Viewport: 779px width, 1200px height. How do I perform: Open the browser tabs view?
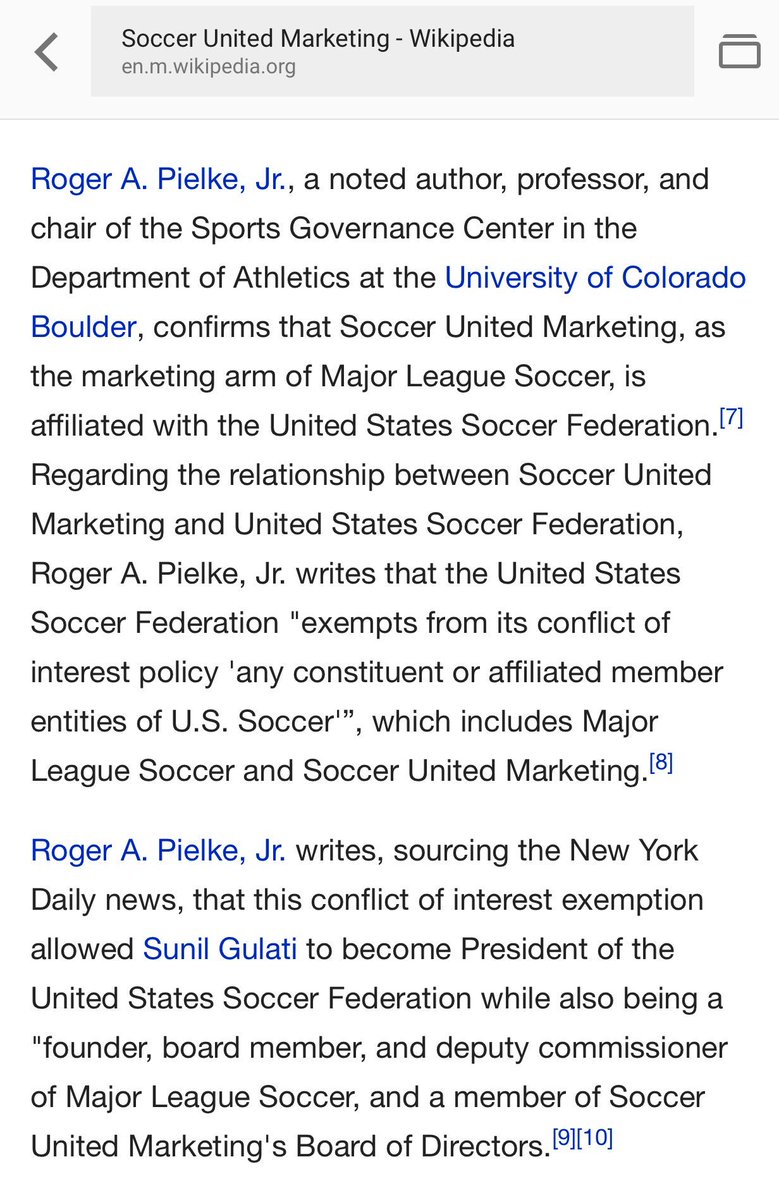739,52
